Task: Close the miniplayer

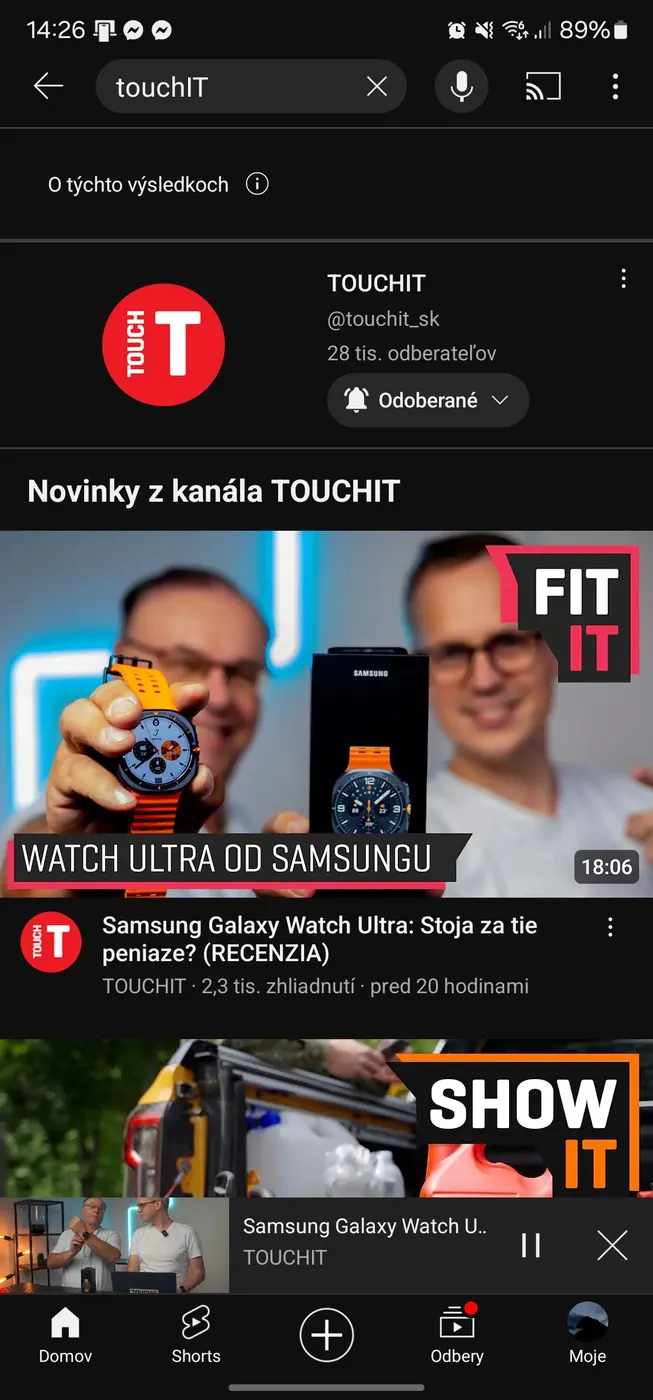Action: pyautogui.click(x=612, y=1245)
